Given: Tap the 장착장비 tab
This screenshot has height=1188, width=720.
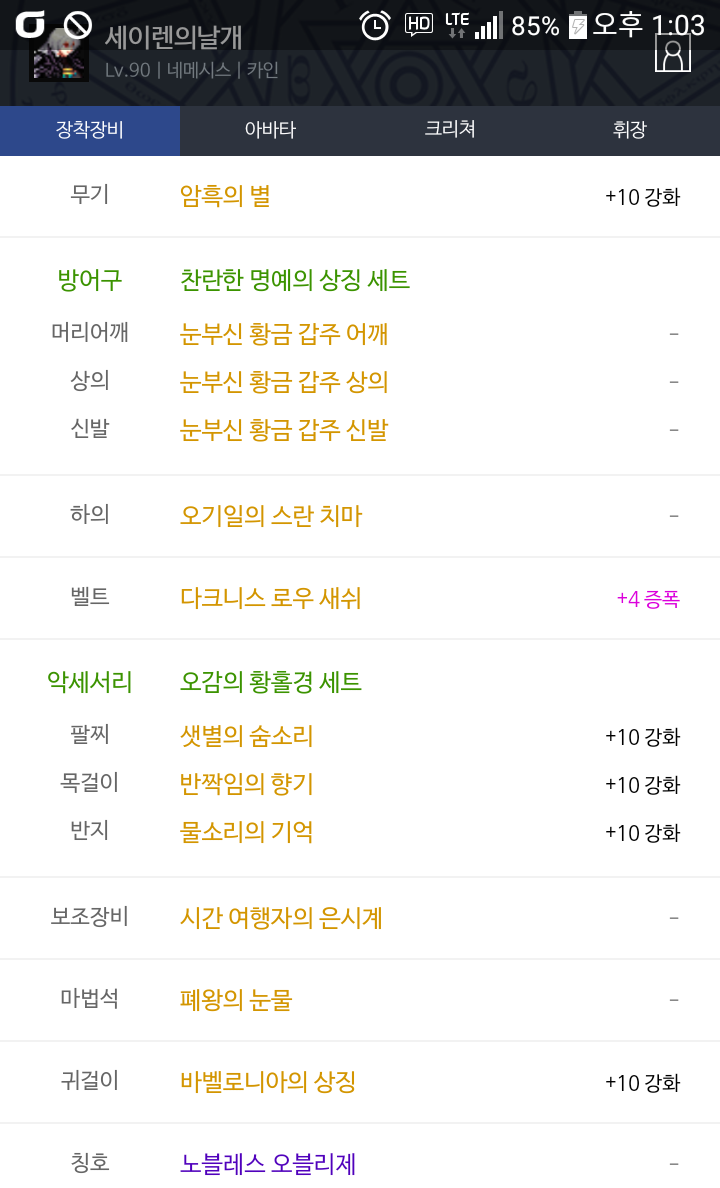Looking at the screenshot, I should pos(90,130).
